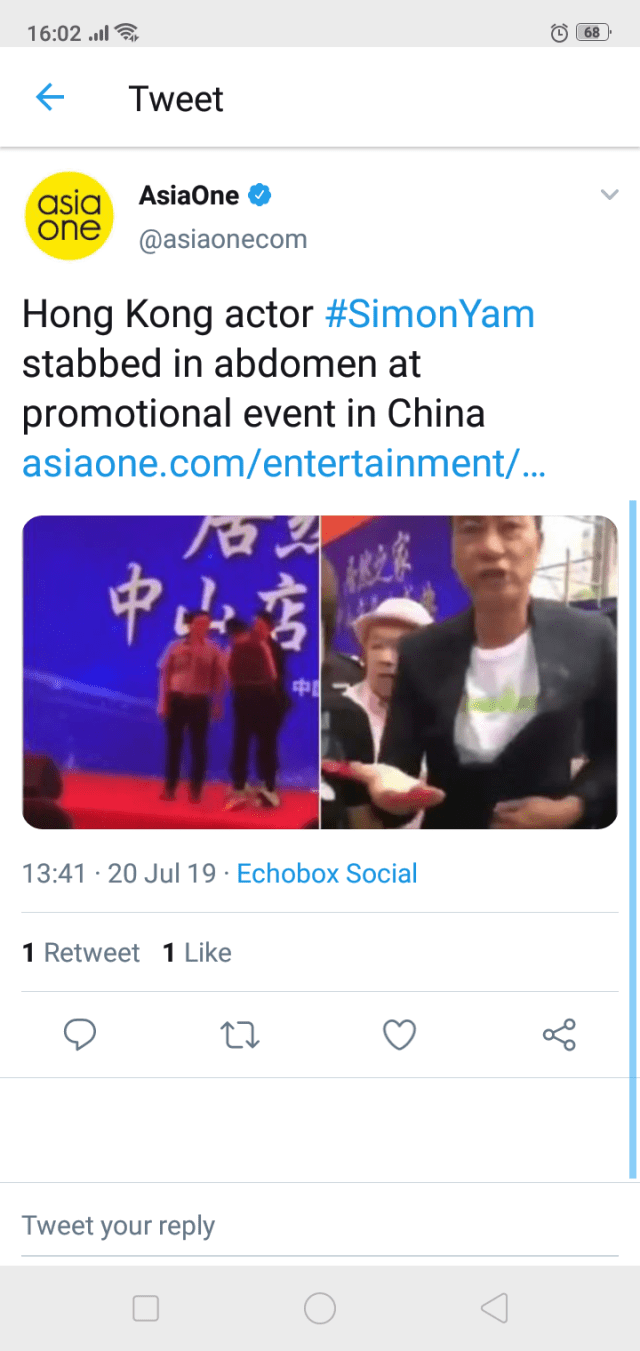Viewport: 640px width, 1351px height.
Task: Expand the tweet options chevron
Action: click(x=609, y=195)
